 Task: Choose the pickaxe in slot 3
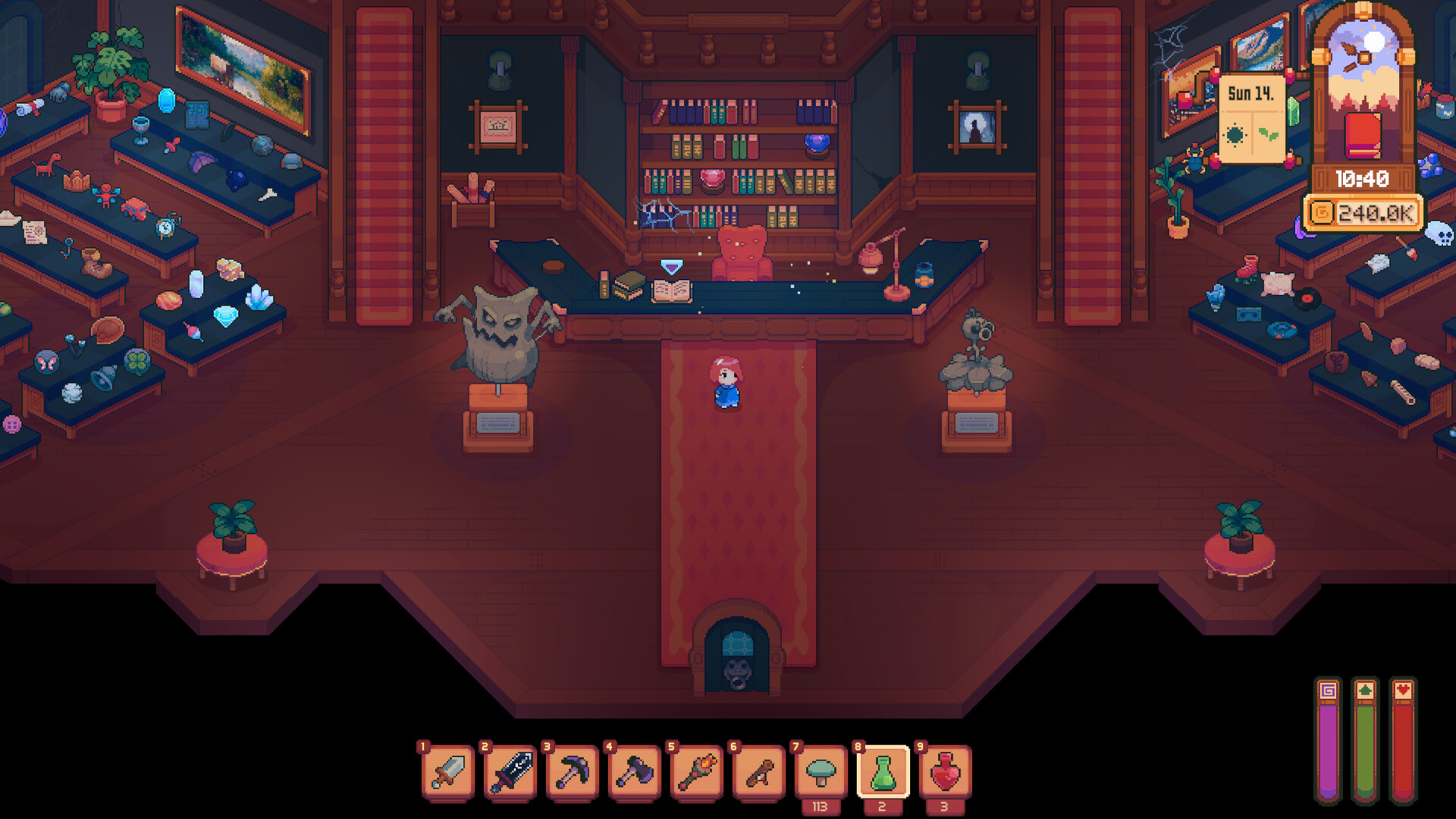[x=573, y=772]
